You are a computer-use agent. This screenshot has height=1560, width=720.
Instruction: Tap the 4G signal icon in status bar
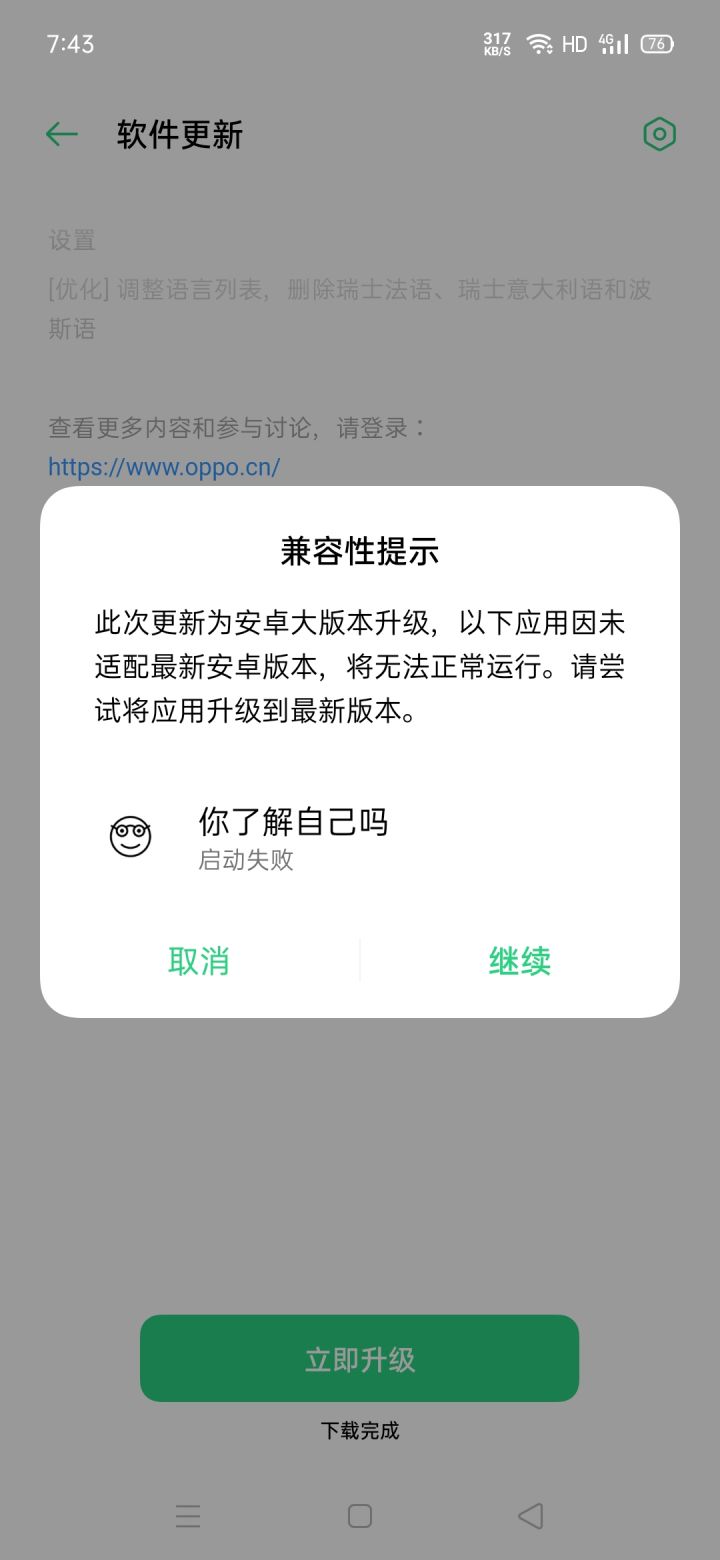click(612, 43)
